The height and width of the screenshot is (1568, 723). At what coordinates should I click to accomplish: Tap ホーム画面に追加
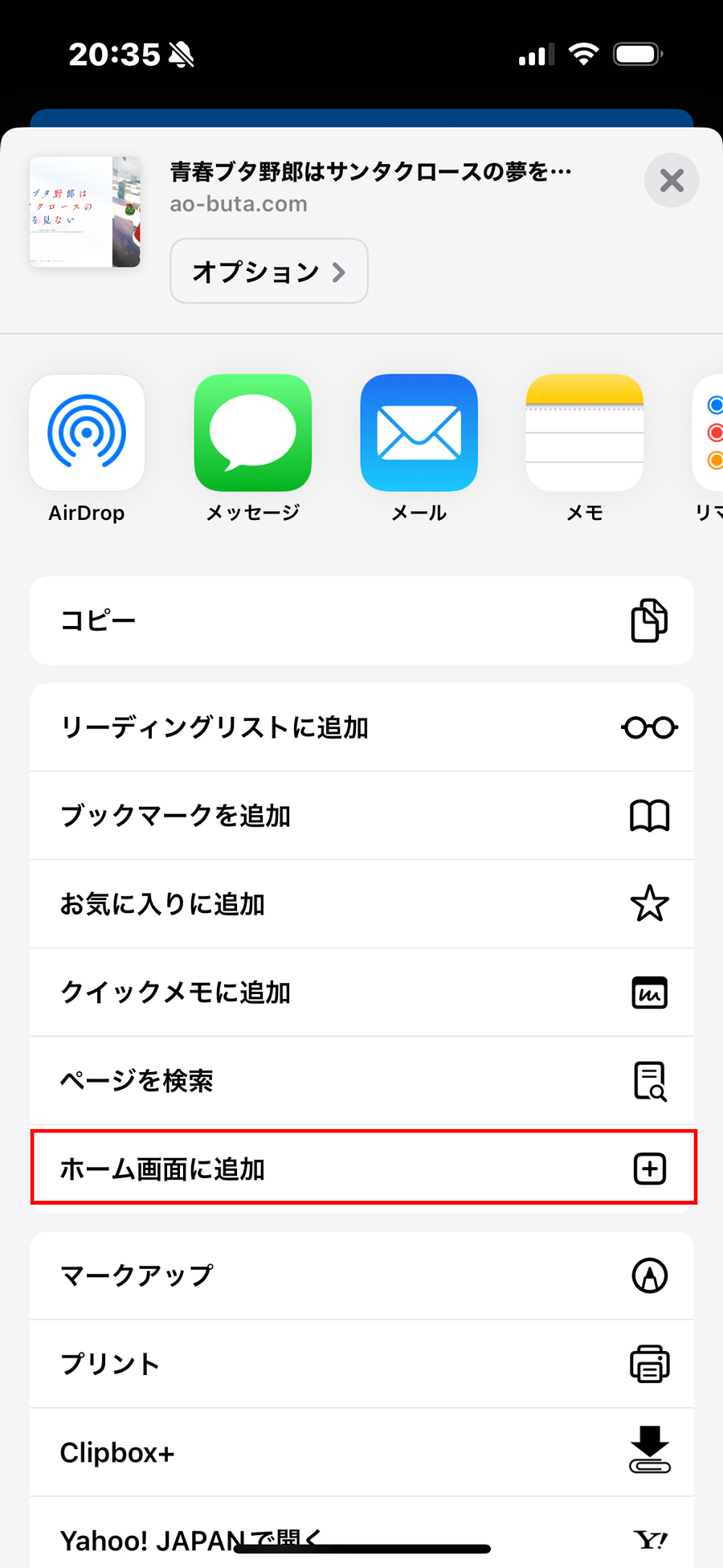pos(361,1169)
